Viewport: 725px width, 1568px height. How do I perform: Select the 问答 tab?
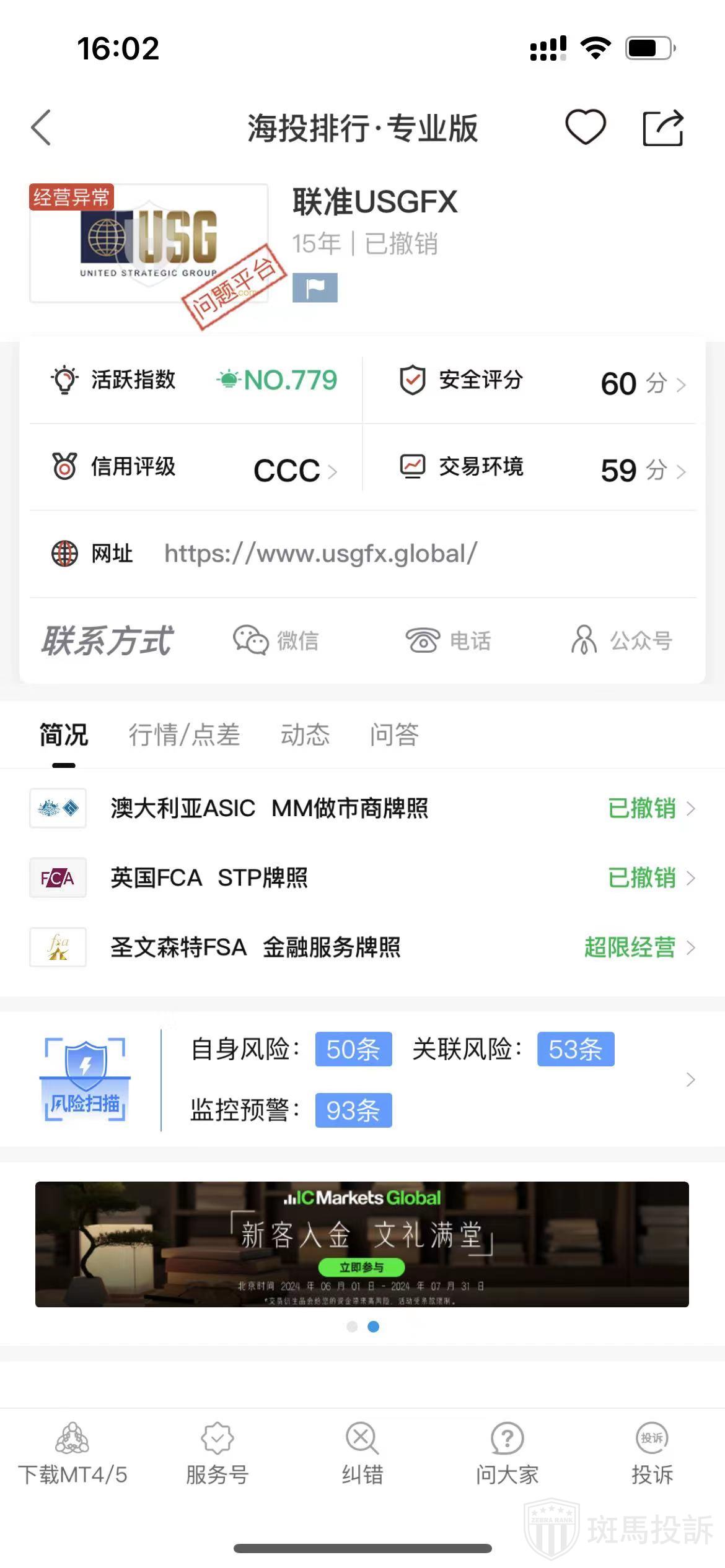tap(394, 735)
